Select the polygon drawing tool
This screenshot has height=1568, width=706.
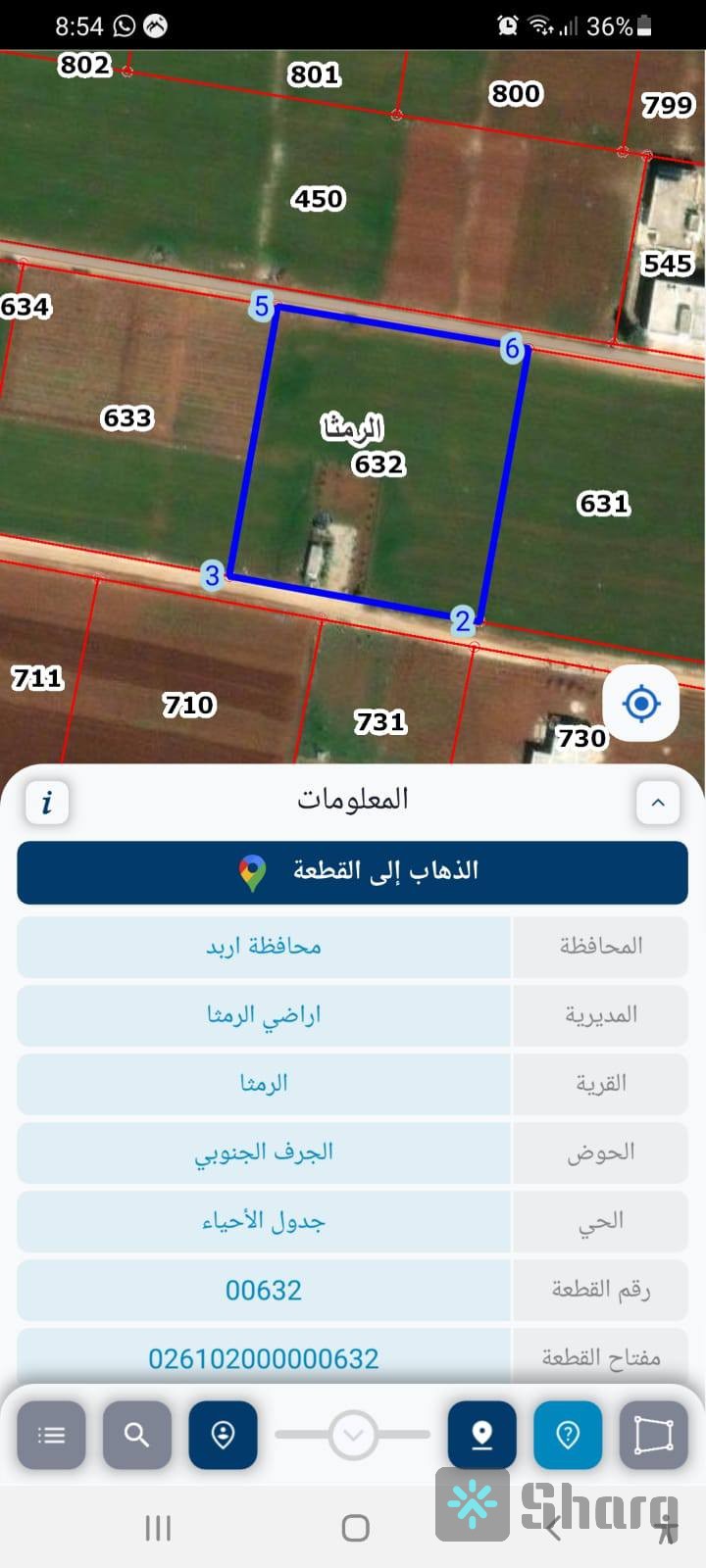[x=653, y=1435]
